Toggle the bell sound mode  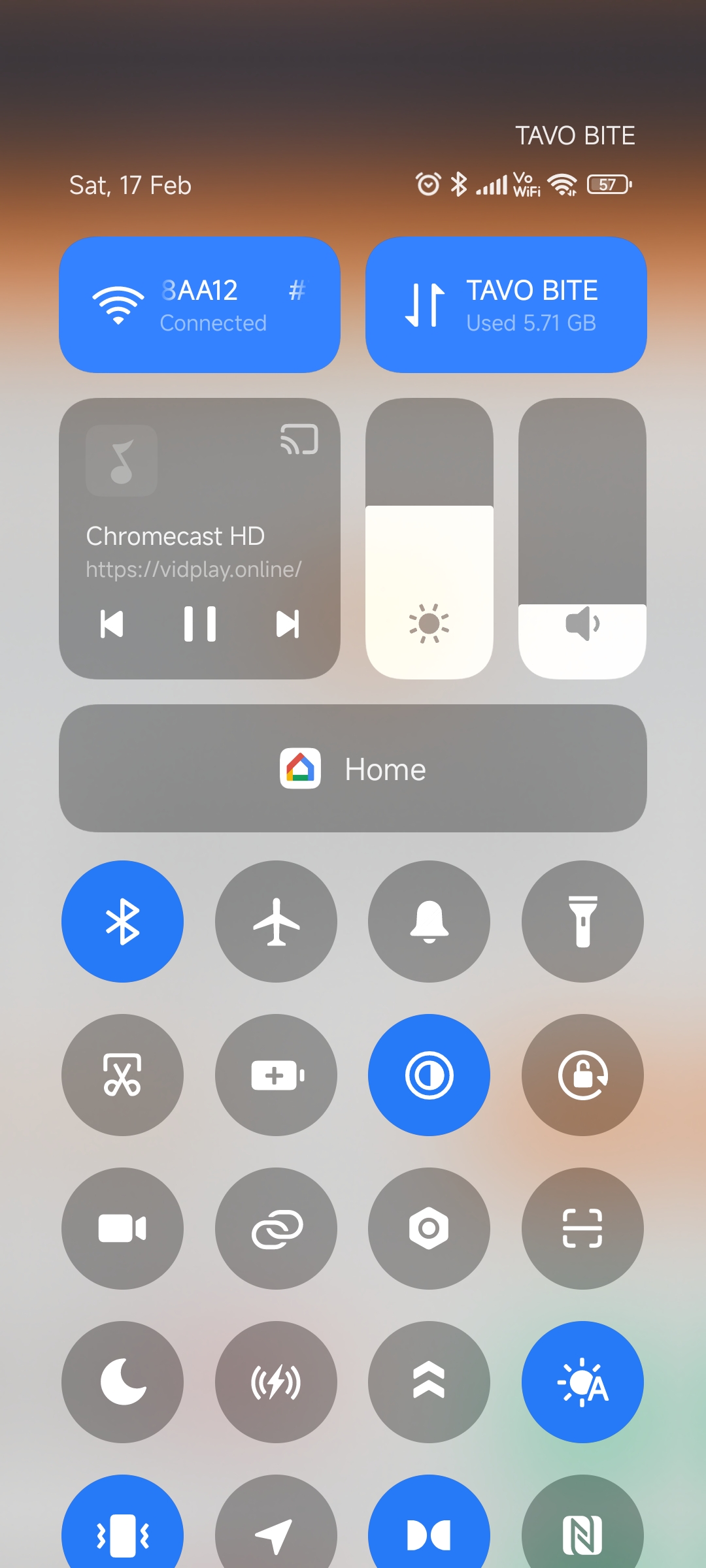pos(429,921)
